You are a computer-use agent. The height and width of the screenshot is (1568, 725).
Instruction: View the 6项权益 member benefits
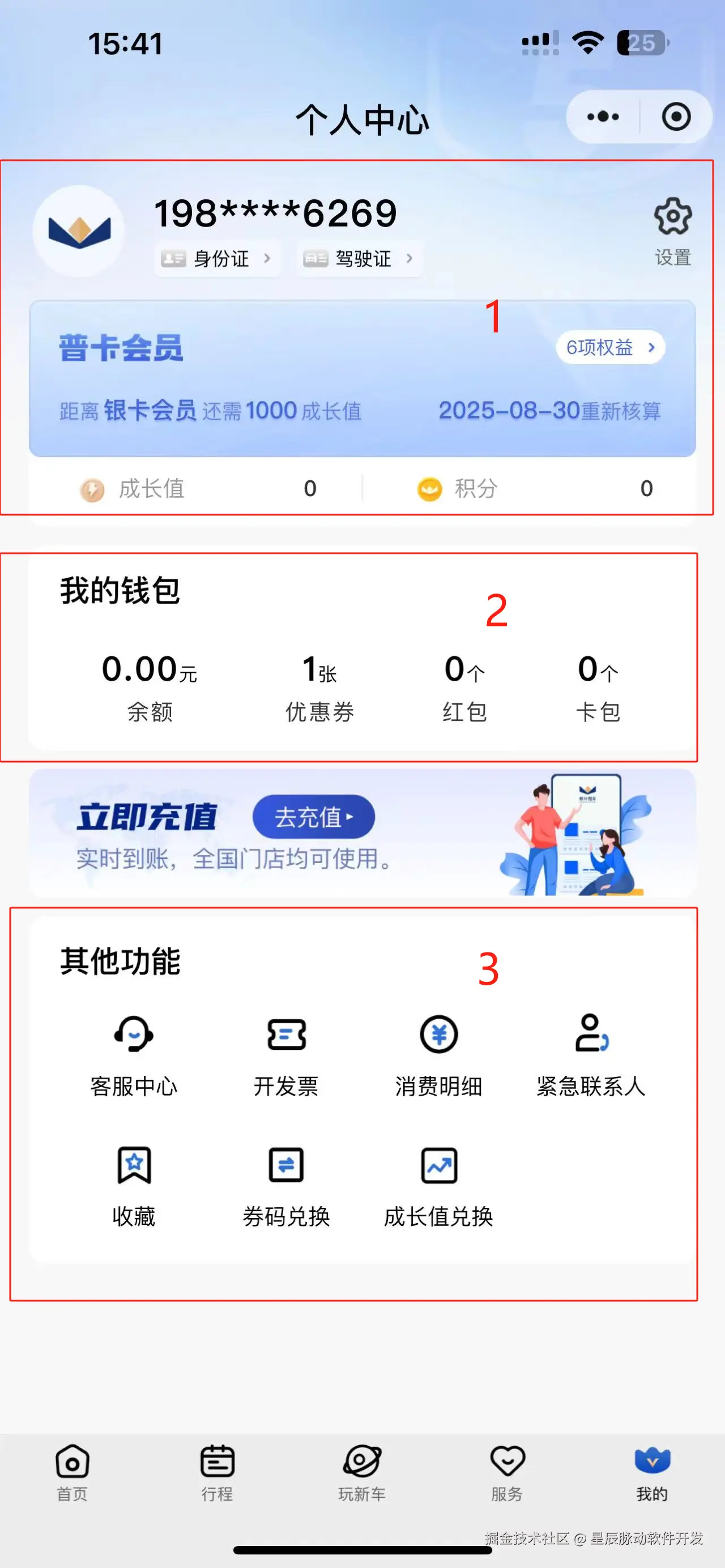click(x=610, y=348)
